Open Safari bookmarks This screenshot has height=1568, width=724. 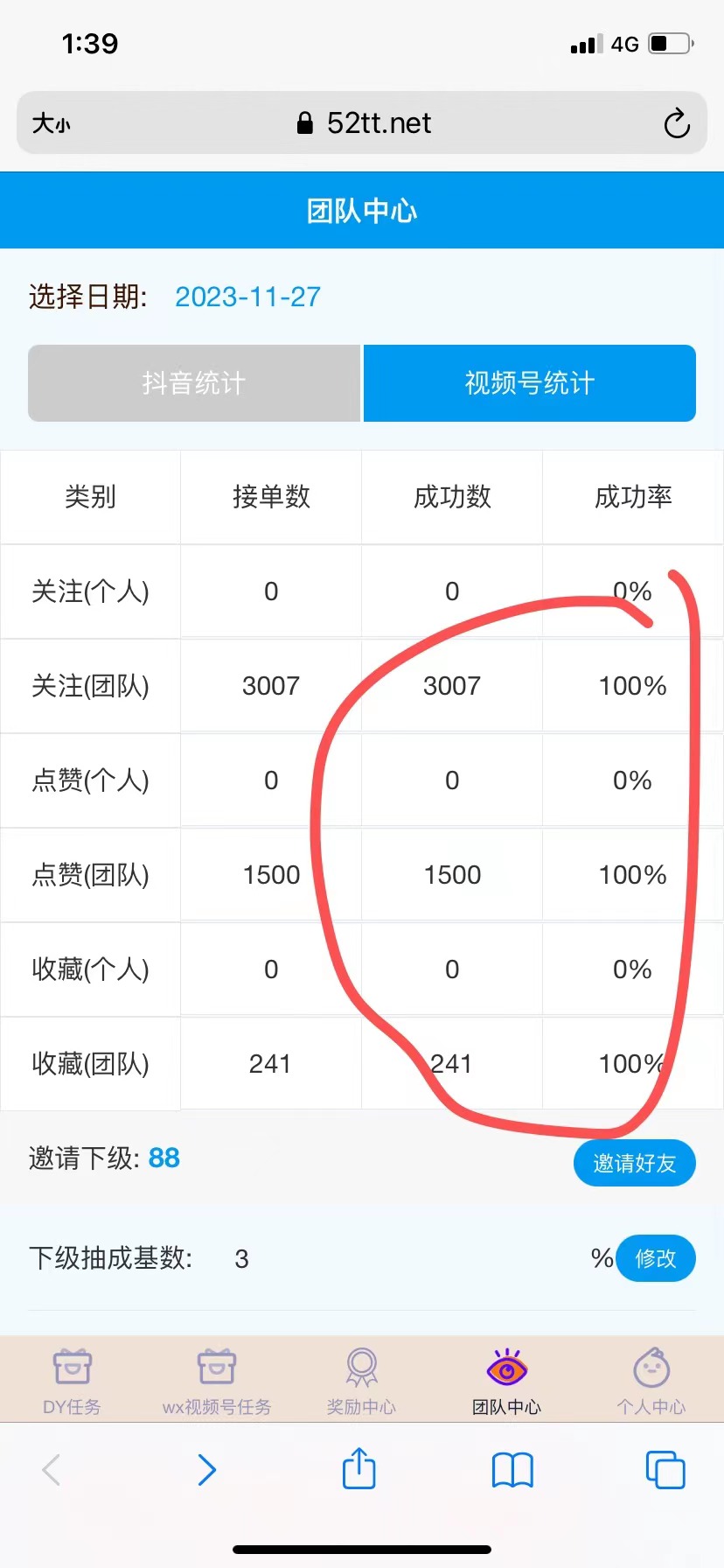point(512,1470)
